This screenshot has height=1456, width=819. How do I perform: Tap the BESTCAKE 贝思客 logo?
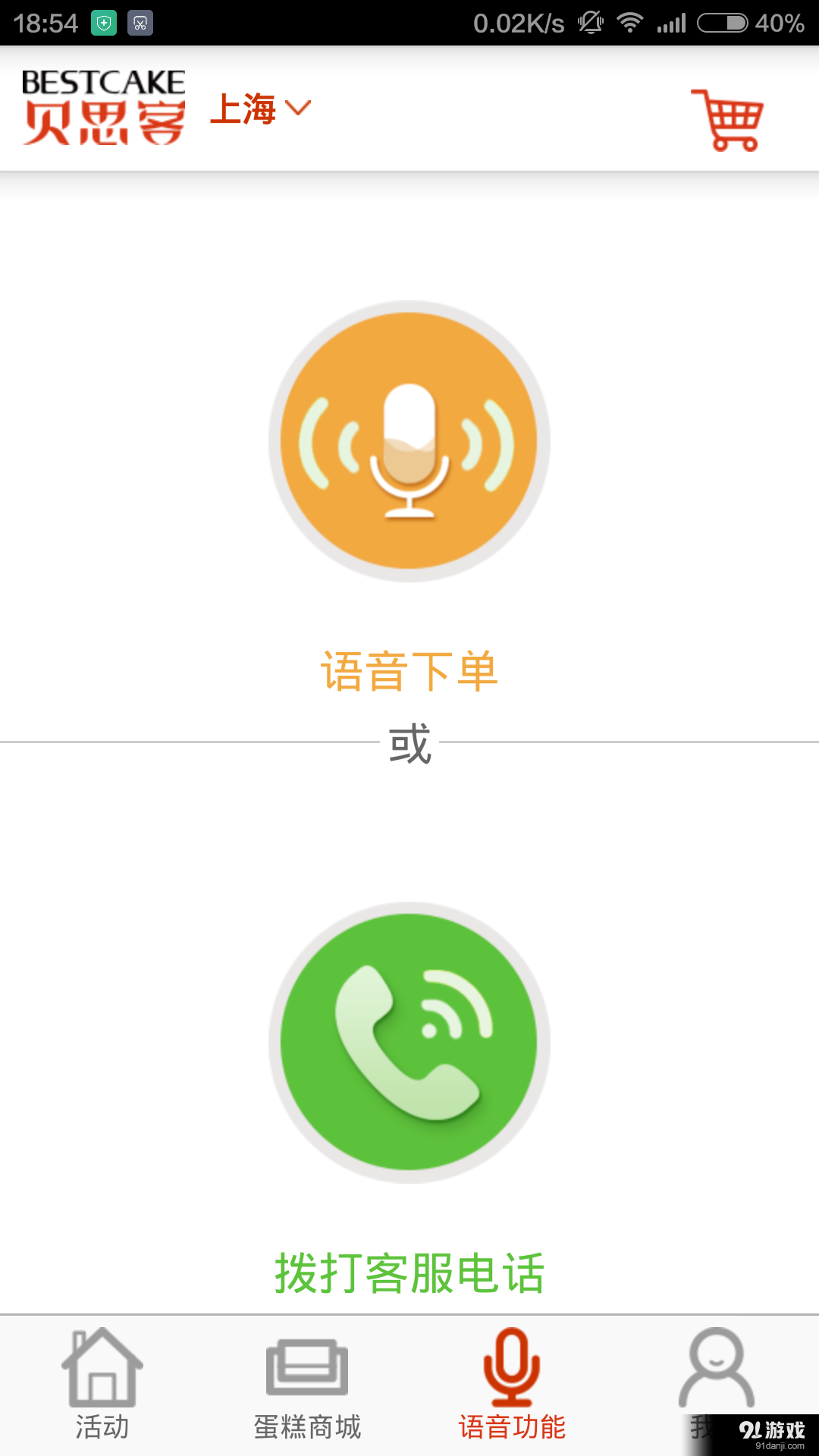102,106
